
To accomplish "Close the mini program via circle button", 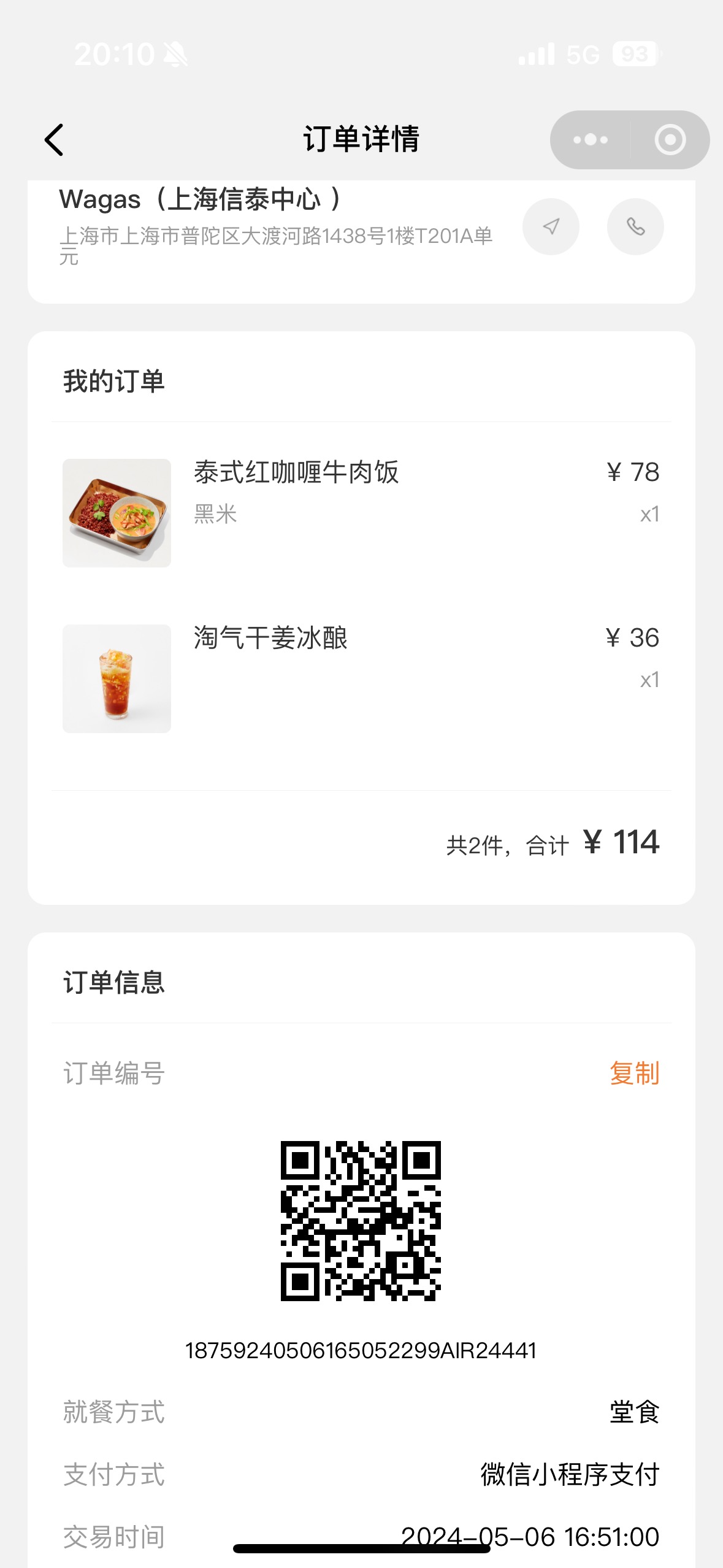I will click(x=670, y=140).
